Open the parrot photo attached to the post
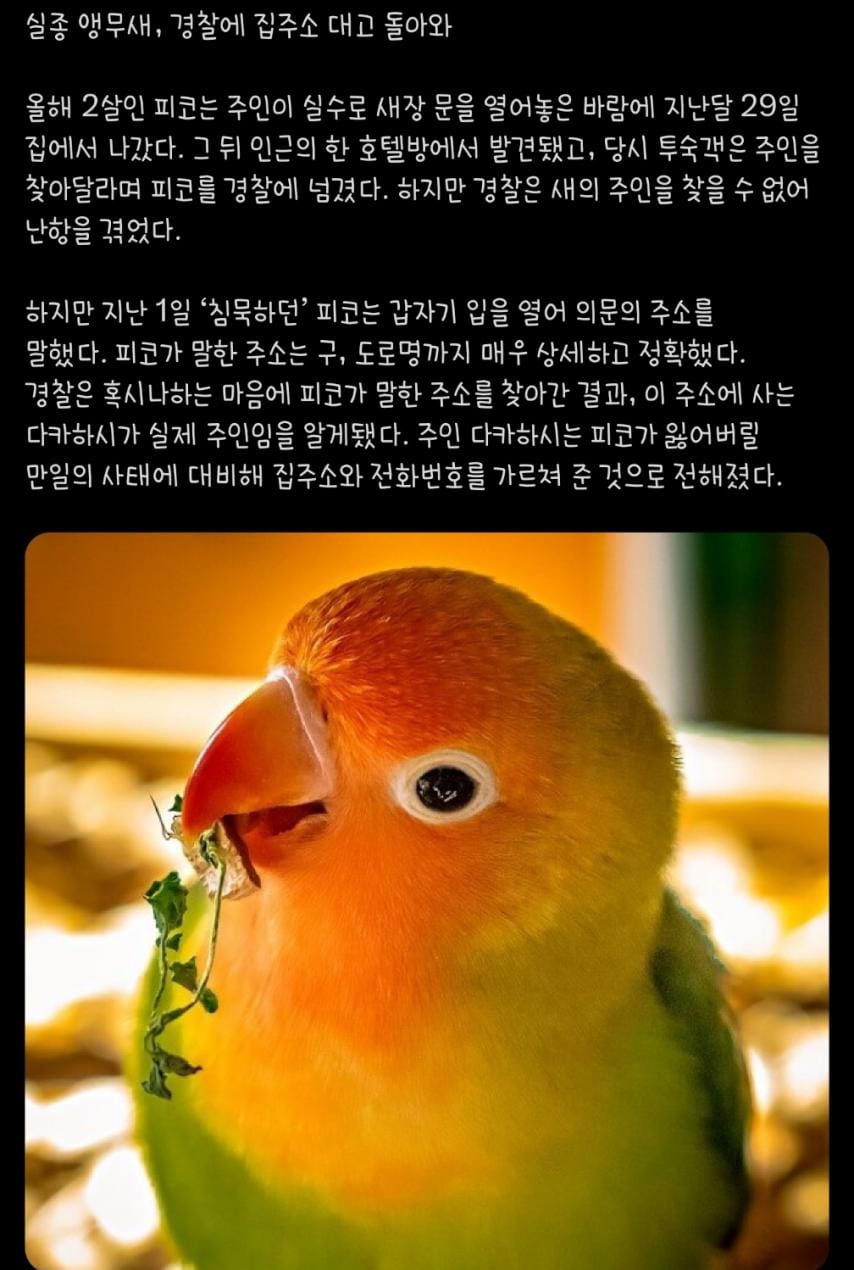 click(x=427, y=900)
